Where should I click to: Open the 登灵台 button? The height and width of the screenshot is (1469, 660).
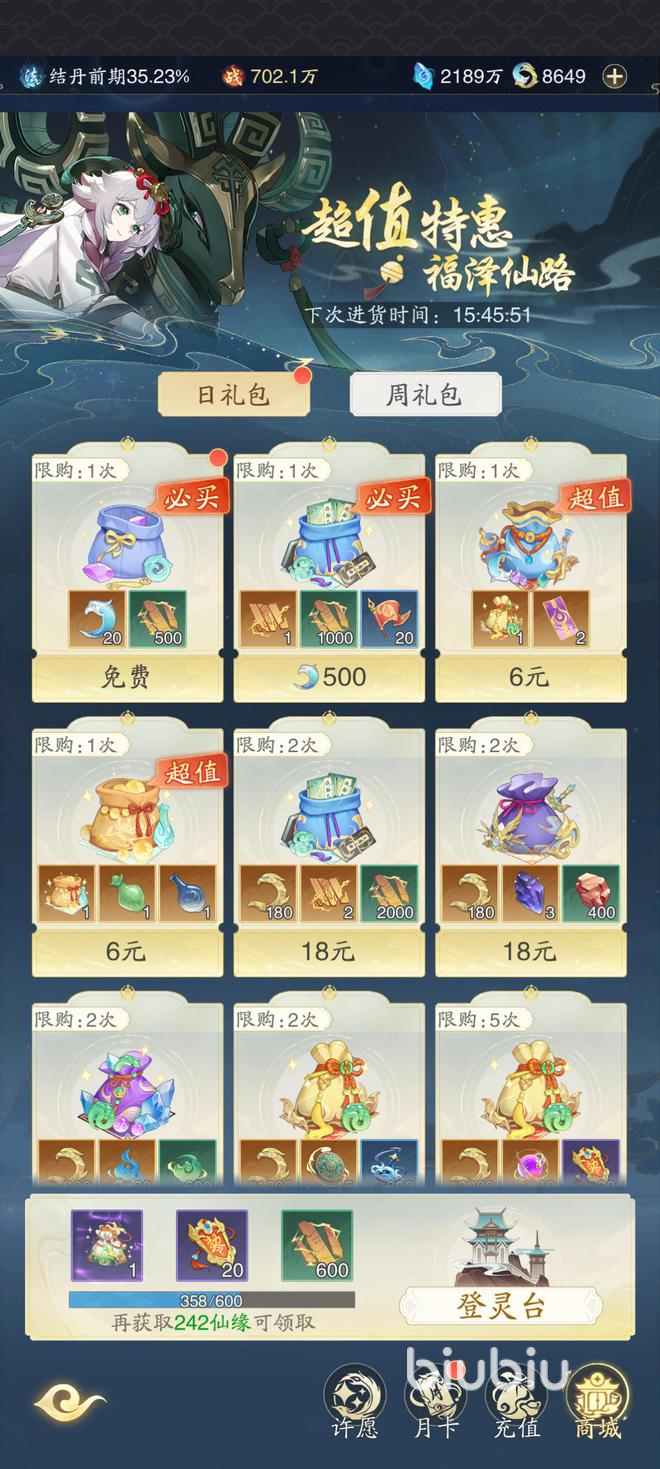(x=500, y=1305)
